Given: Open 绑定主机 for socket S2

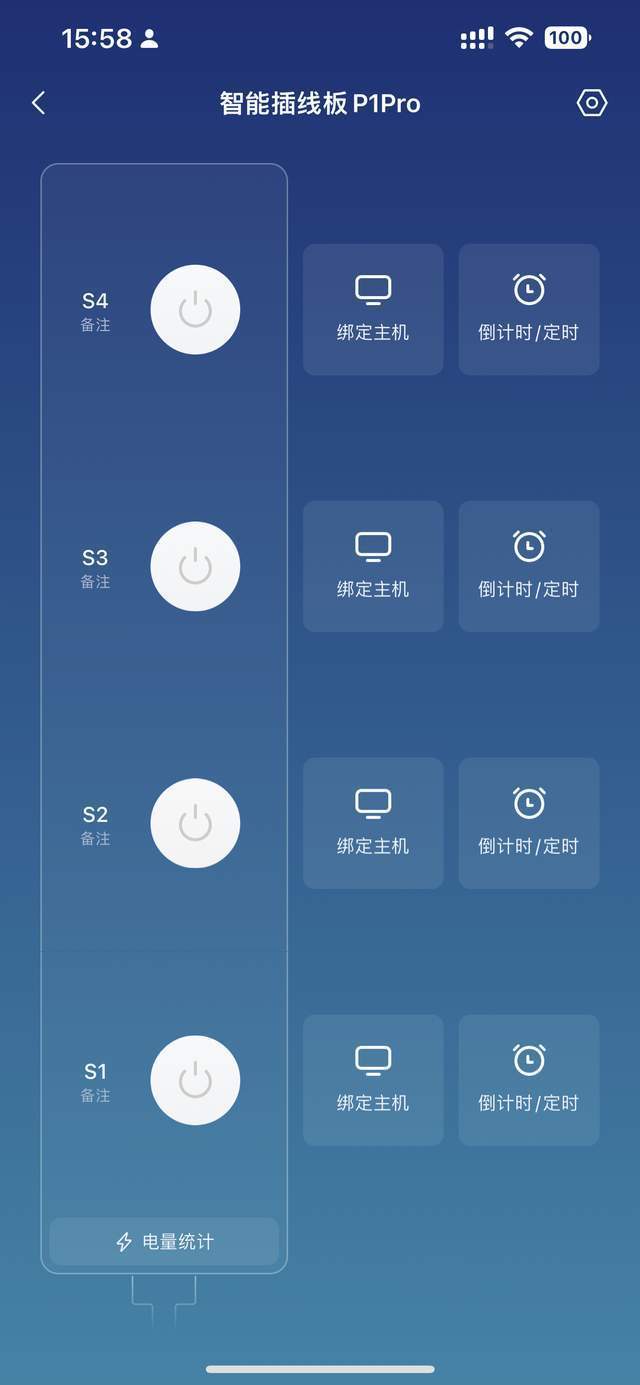Looking at the screenshot, I should (x=373, y=823).
